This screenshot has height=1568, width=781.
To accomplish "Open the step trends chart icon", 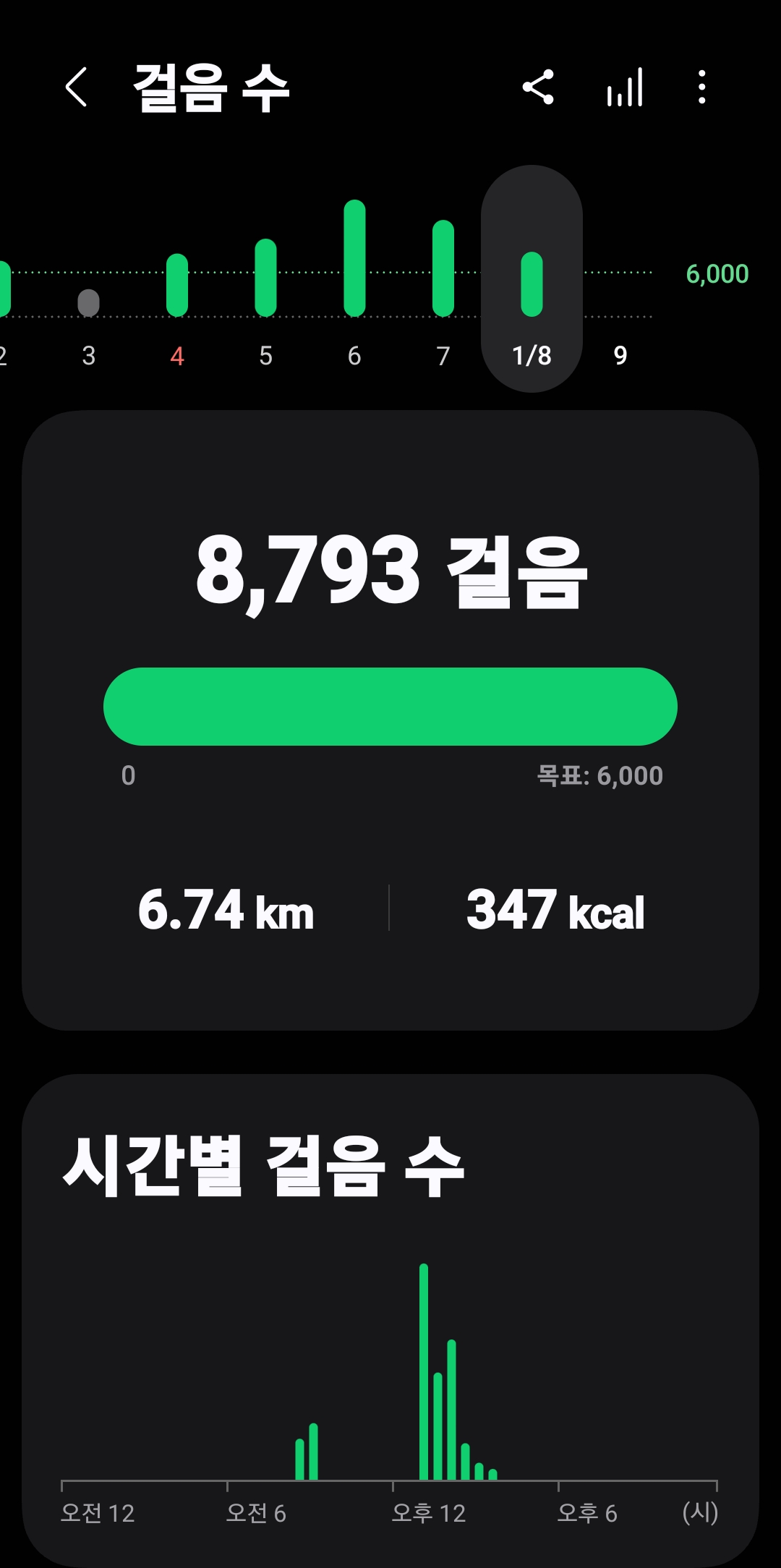I will click(x=625, y=88).
